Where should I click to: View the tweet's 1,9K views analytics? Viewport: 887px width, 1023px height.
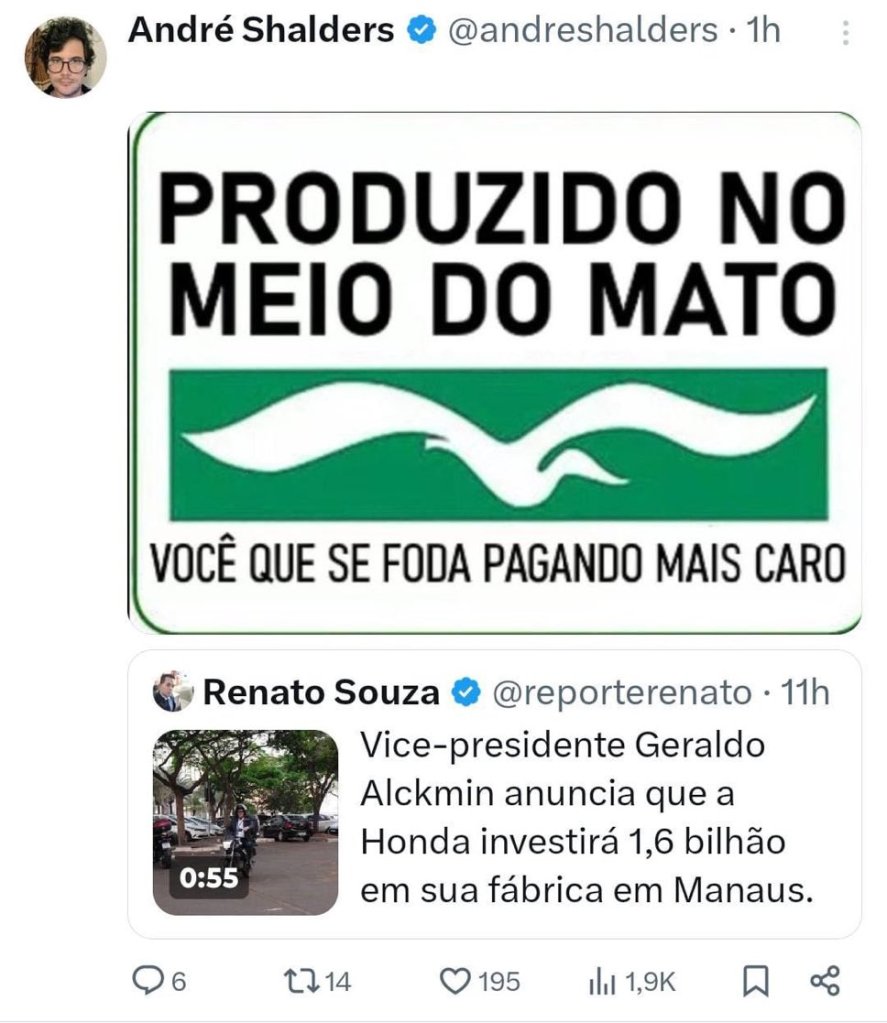coord(602,981)
